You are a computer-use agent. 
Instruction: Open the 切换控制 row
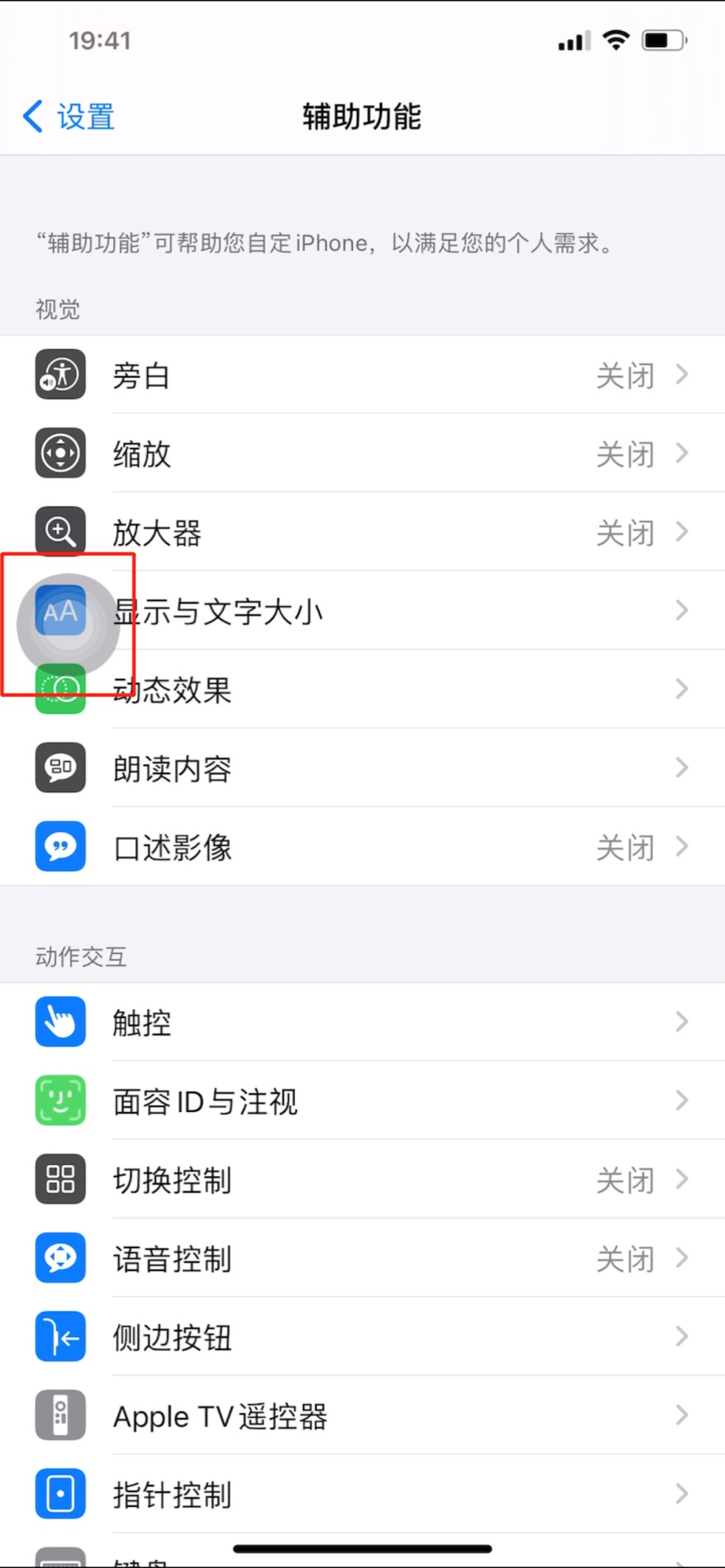tap(362, 1180)
